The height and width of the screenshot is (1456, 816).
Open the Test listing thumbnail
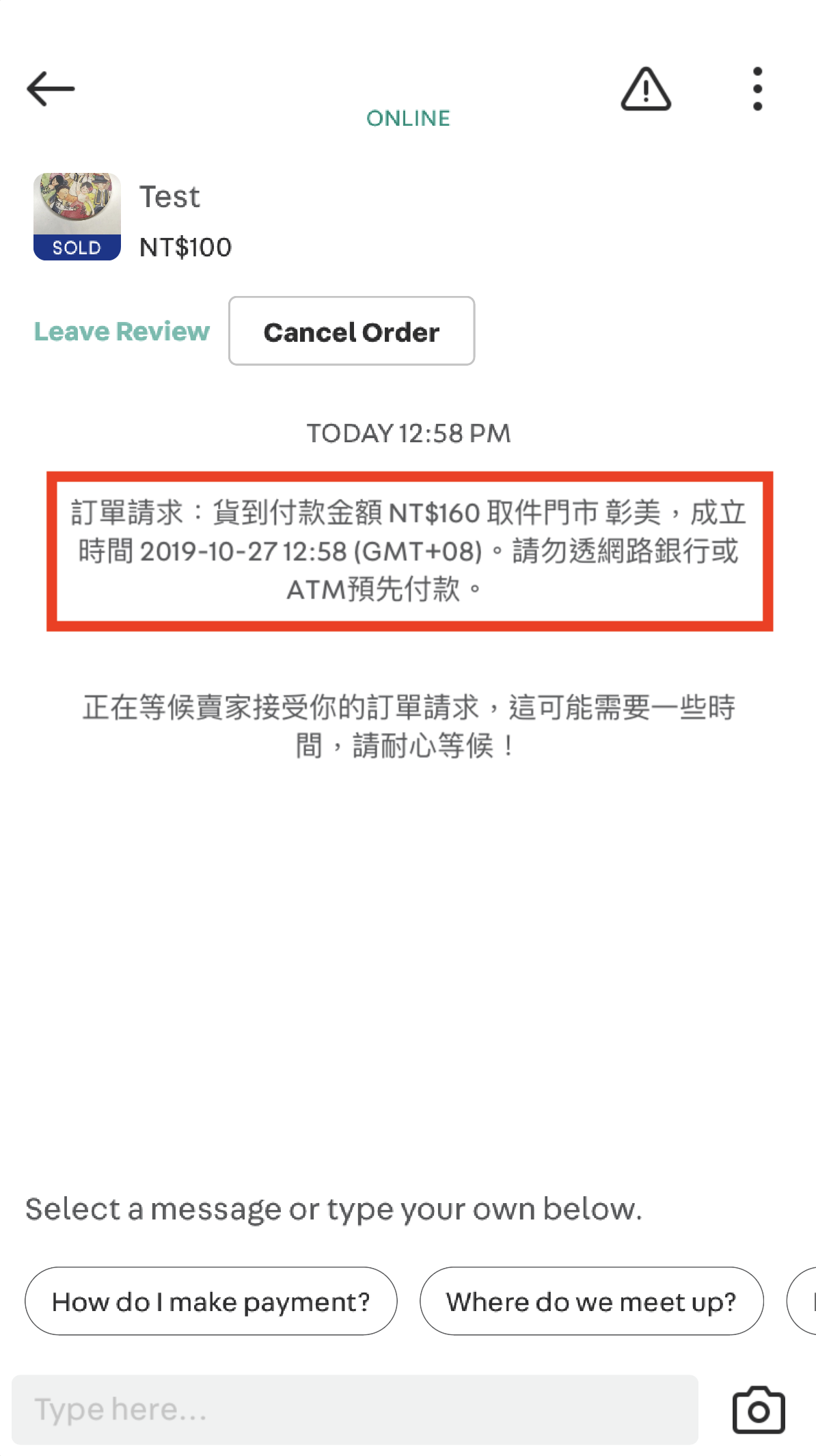point(77,216)
